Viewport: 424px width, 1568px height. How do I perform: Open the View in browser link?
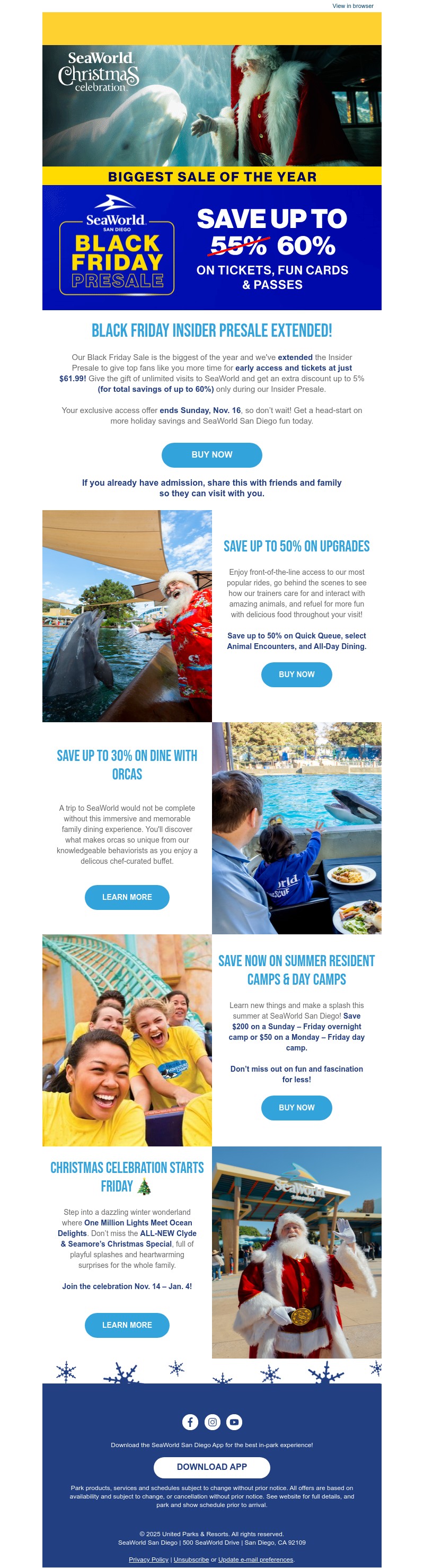(x=353, y=6)
